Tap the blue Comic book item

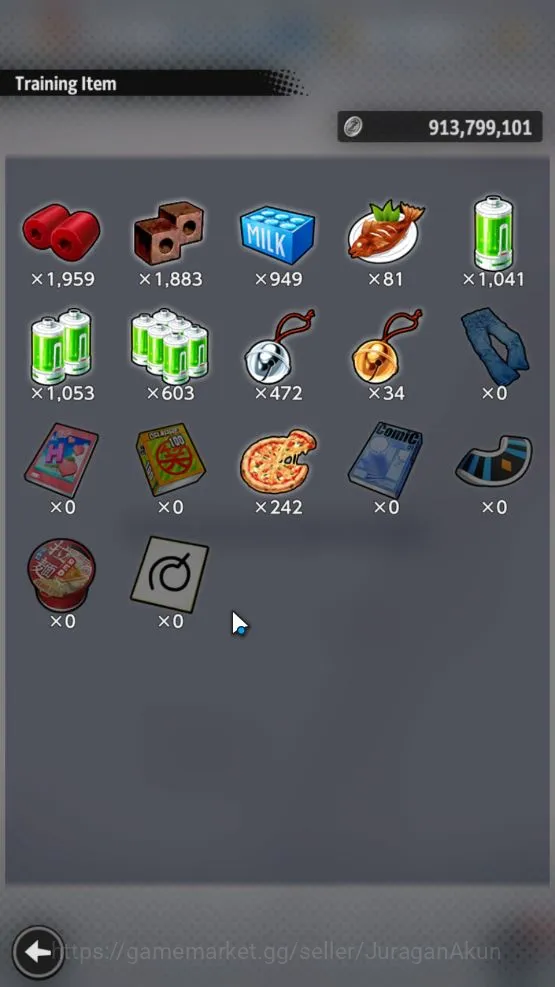pyautogui.click(x=385, y=460)
